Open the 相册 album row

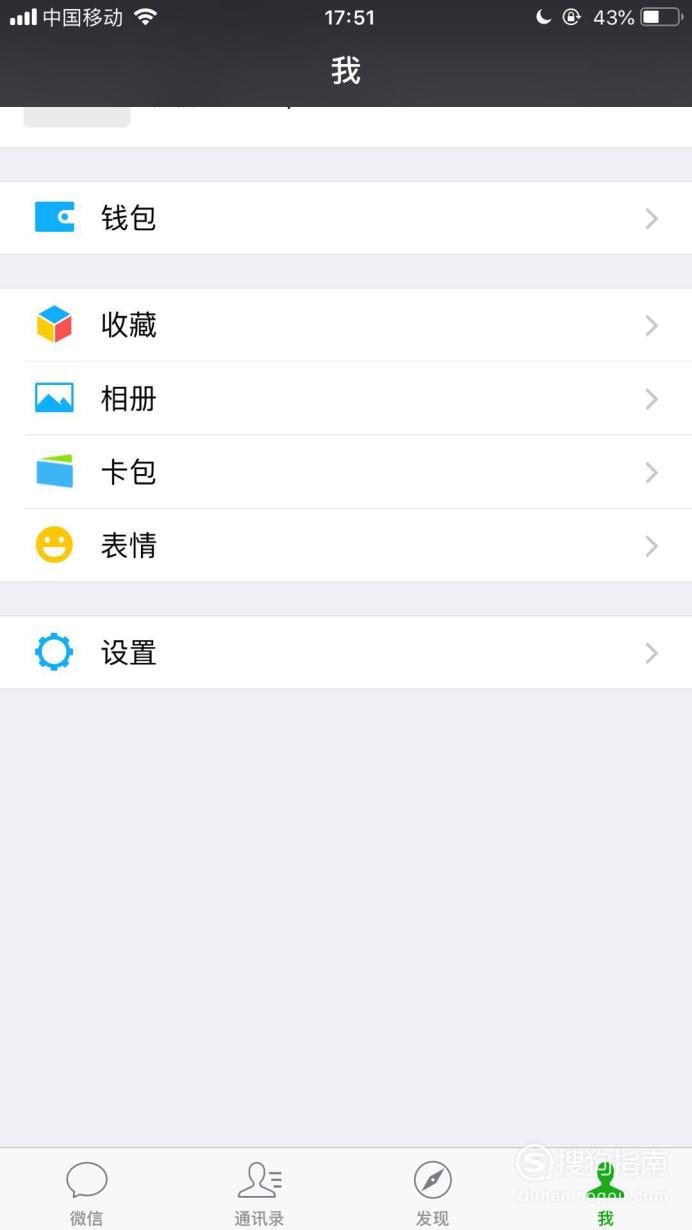pos(346,398)
